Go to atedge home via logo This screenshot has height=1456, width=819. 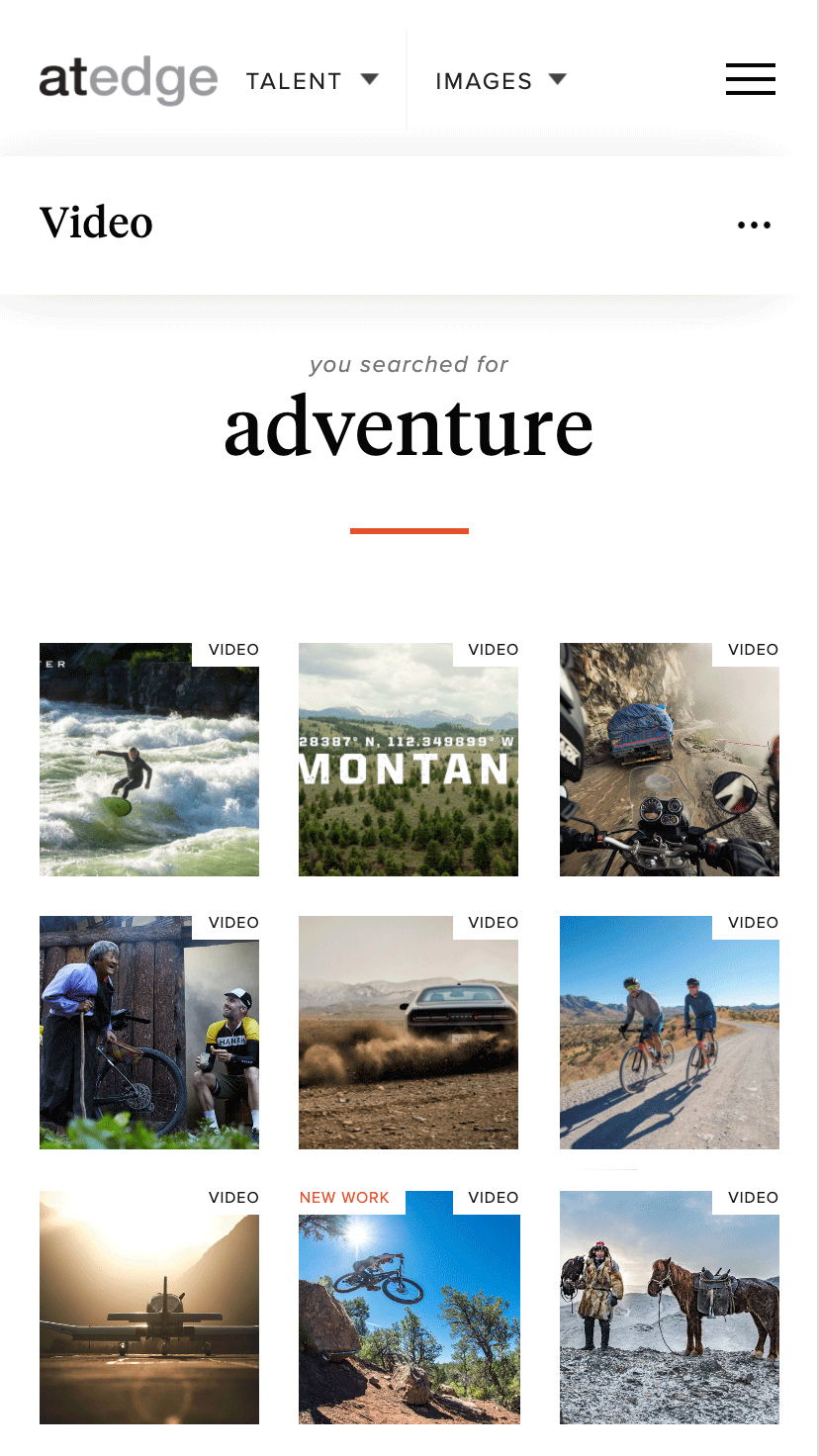click(x=129, y=80)
